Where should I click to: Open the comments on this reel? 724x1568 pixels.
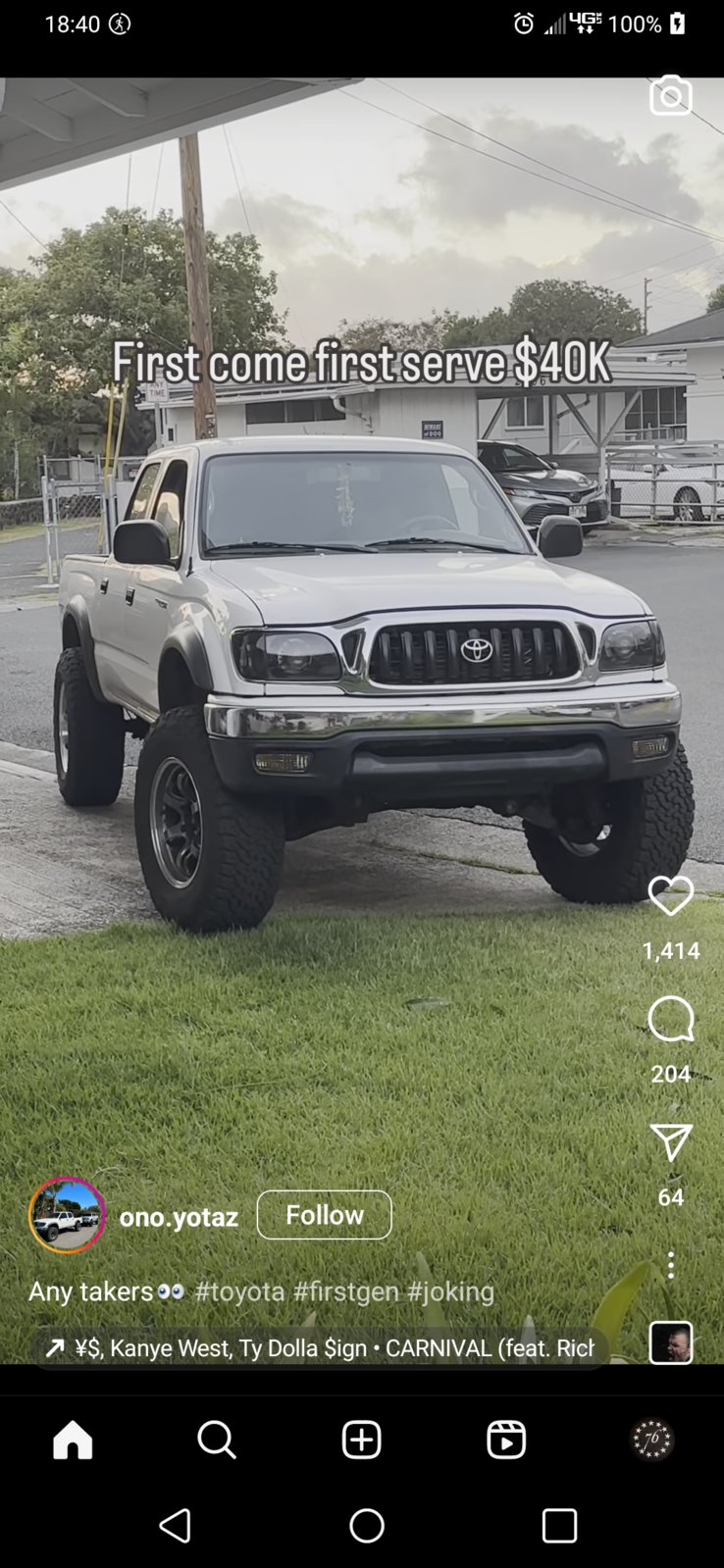670,1019
